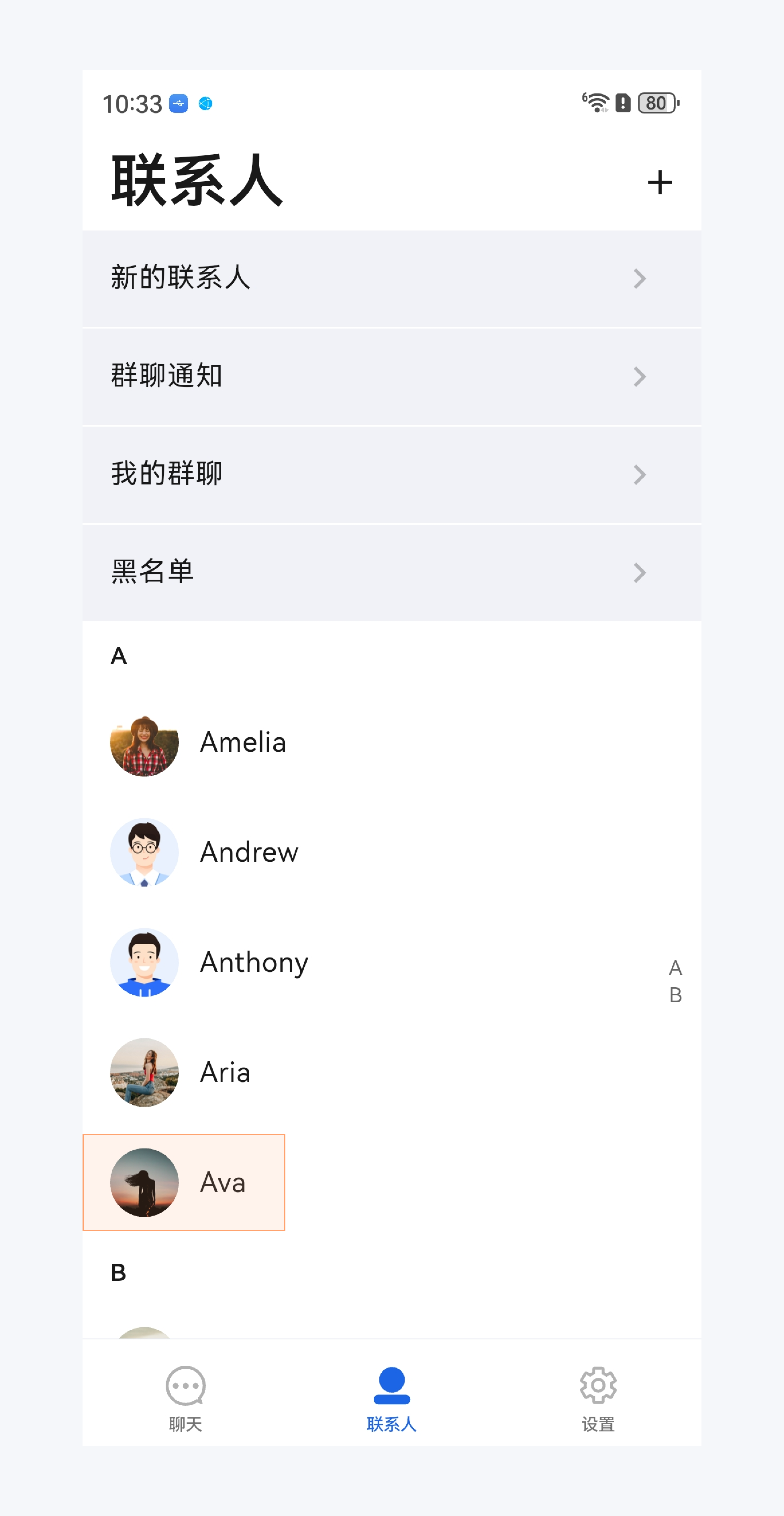Switch to the 聊天 tab
Screen dimensions: 784x1516
(185, 1398)
